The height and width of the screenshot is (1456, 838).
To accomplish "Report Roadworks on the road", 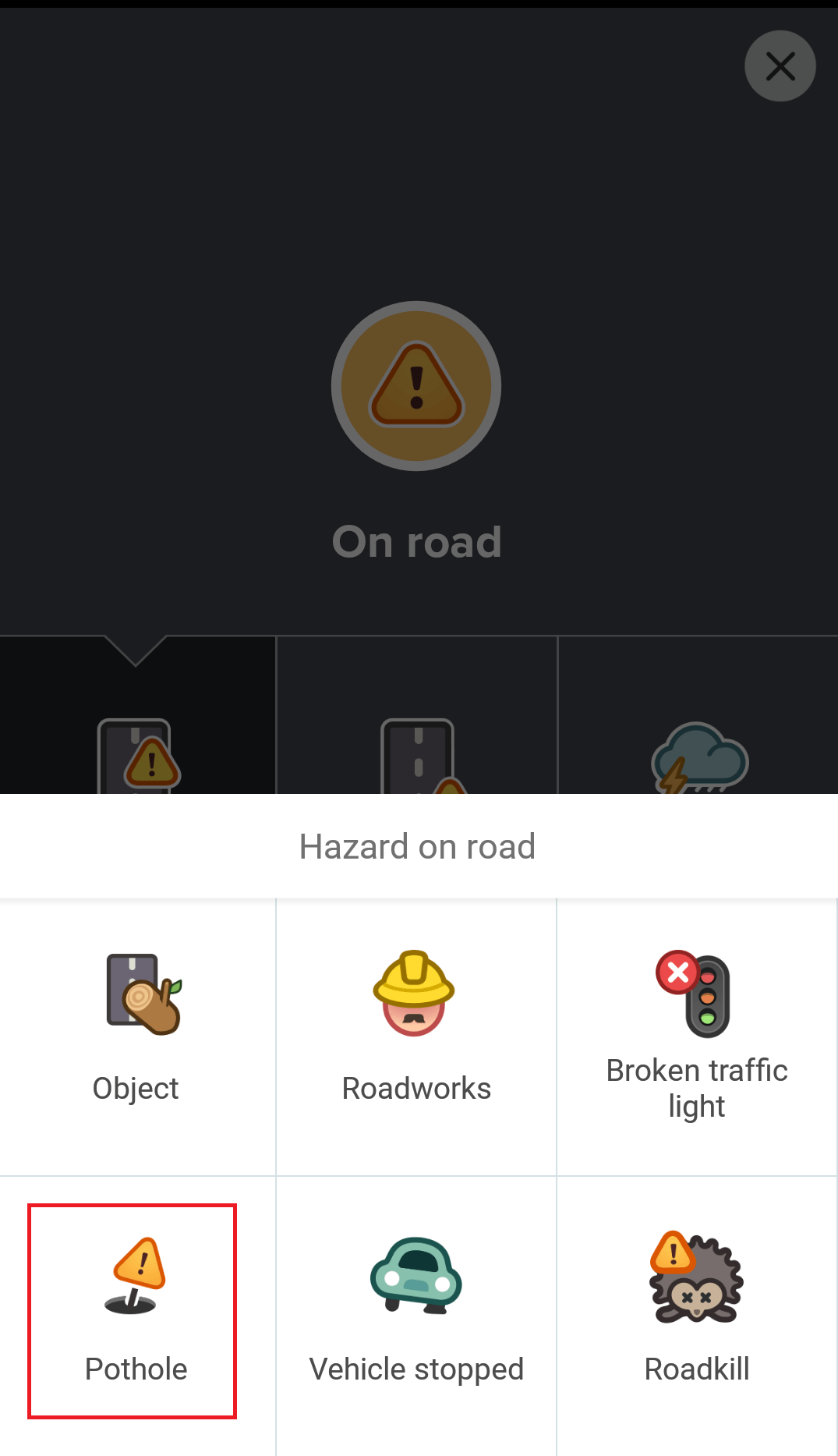I will coord(416,1036).
